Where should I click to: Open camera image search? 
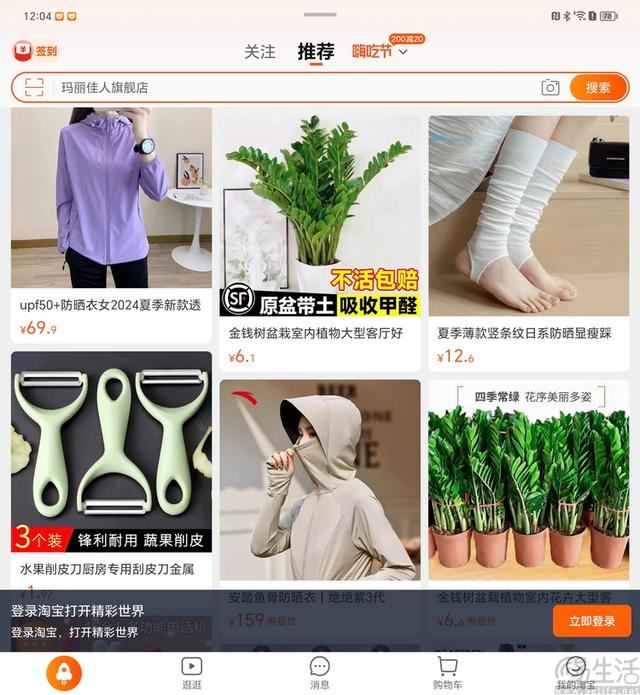point(550,88)
